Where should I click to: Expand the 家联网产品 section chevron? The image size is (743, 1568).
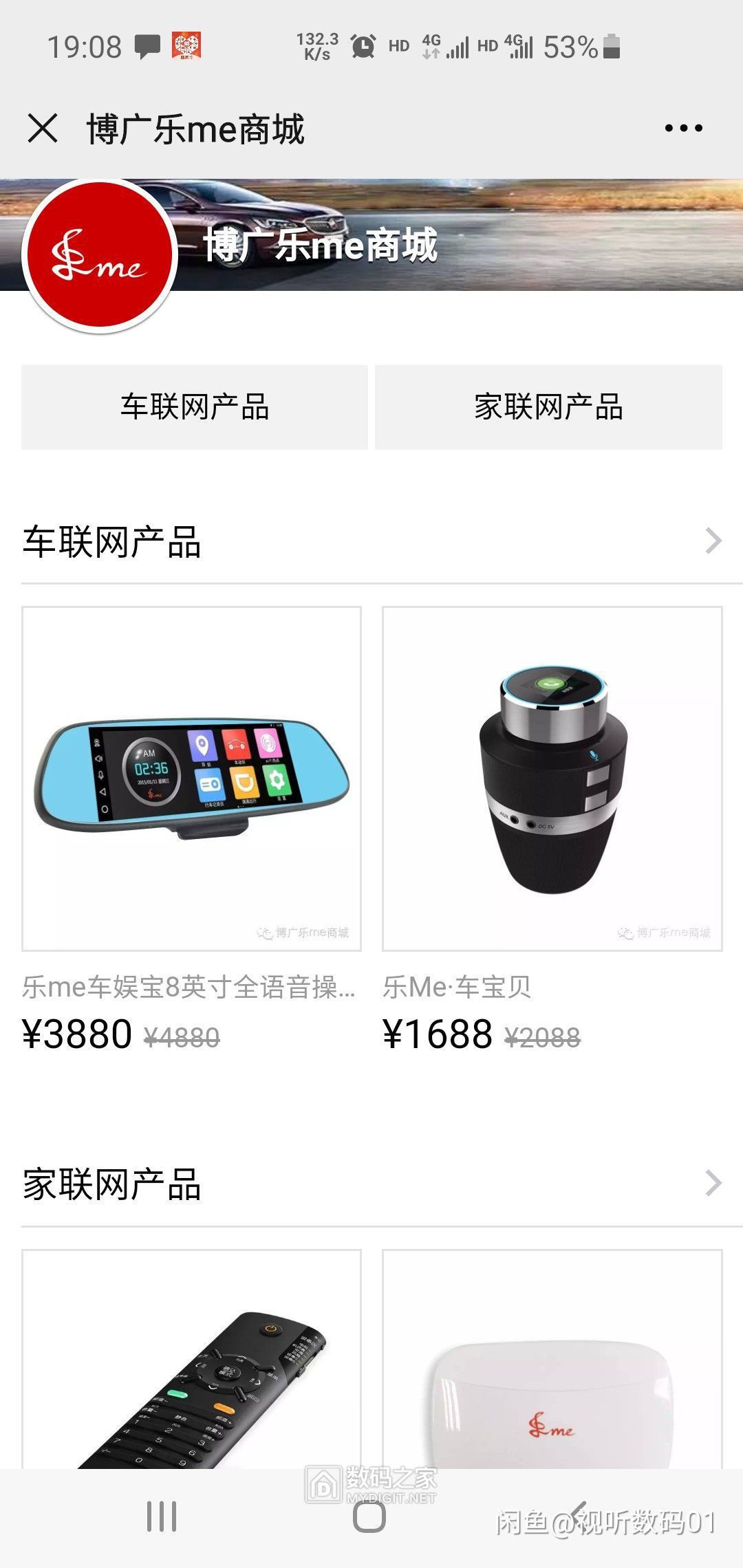[713, 1184]
